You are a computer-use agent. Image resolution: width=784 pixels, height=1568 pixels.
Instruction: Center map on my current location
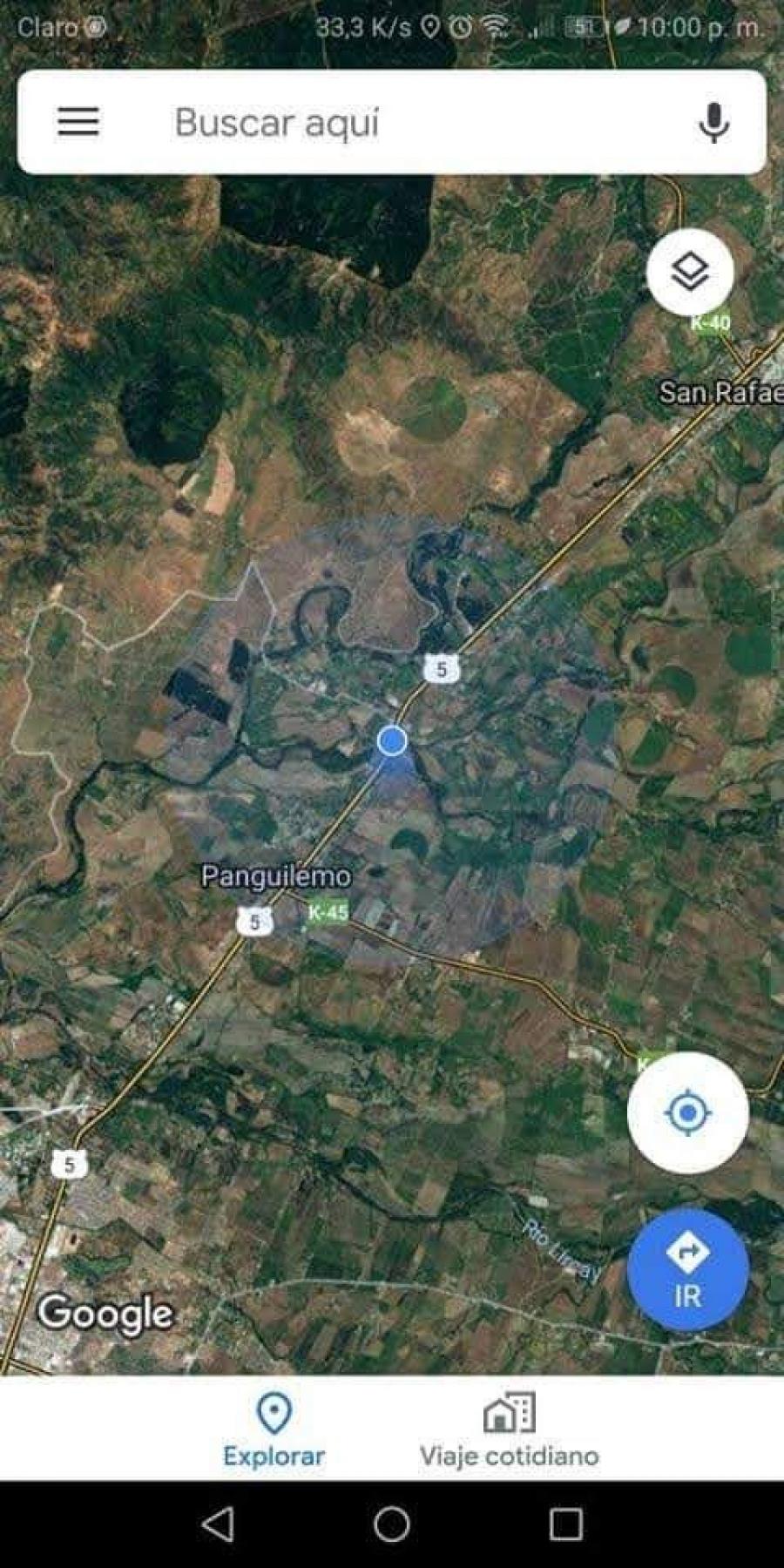687,1112
